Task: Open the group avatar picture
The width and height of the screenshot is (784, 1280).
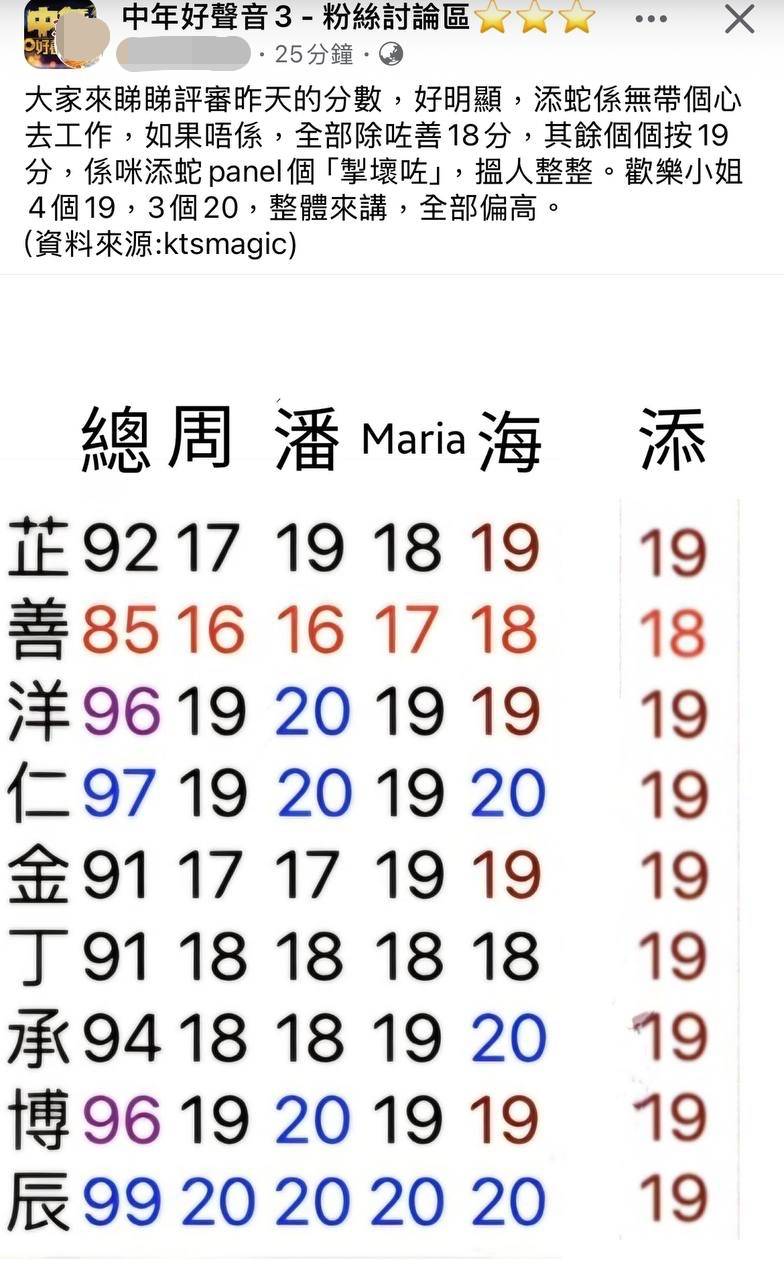Action: (x=57, y=35)
